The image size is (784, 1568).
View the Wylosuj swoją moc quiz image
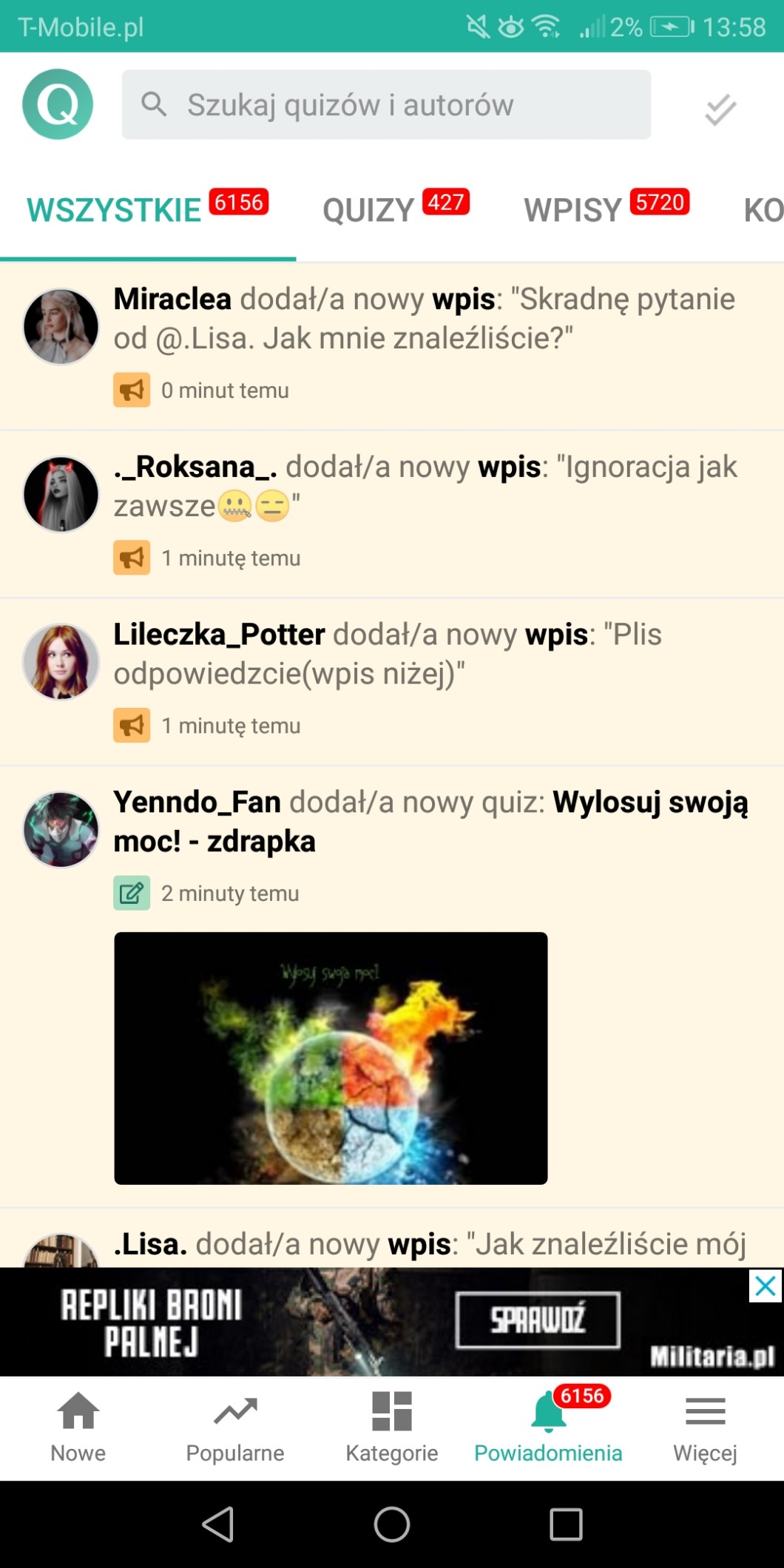tap(331, 1058)
